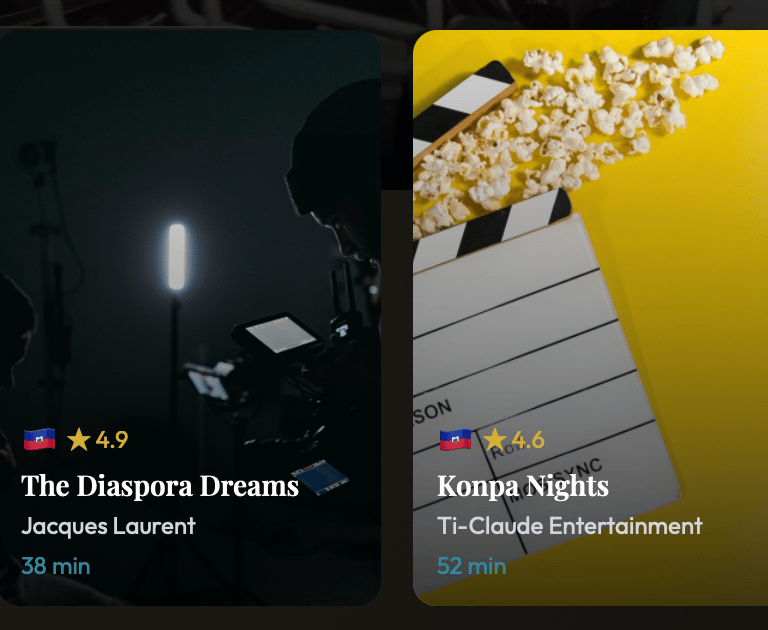Open The Diaspora Dreams card

[x=189, y=318]
